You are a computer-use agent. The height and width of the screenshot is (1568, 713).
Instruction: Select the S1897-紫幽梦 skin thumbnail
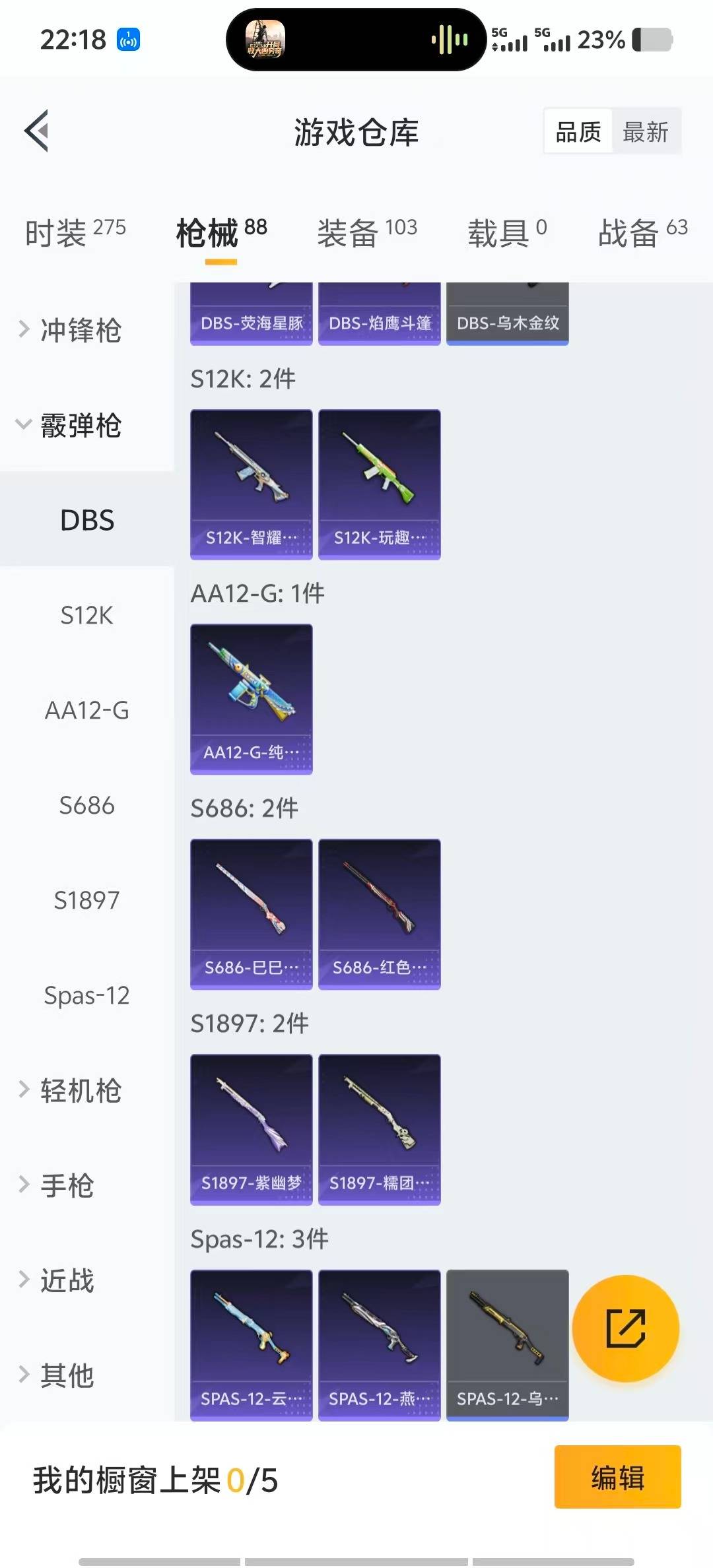[252, 1130]
